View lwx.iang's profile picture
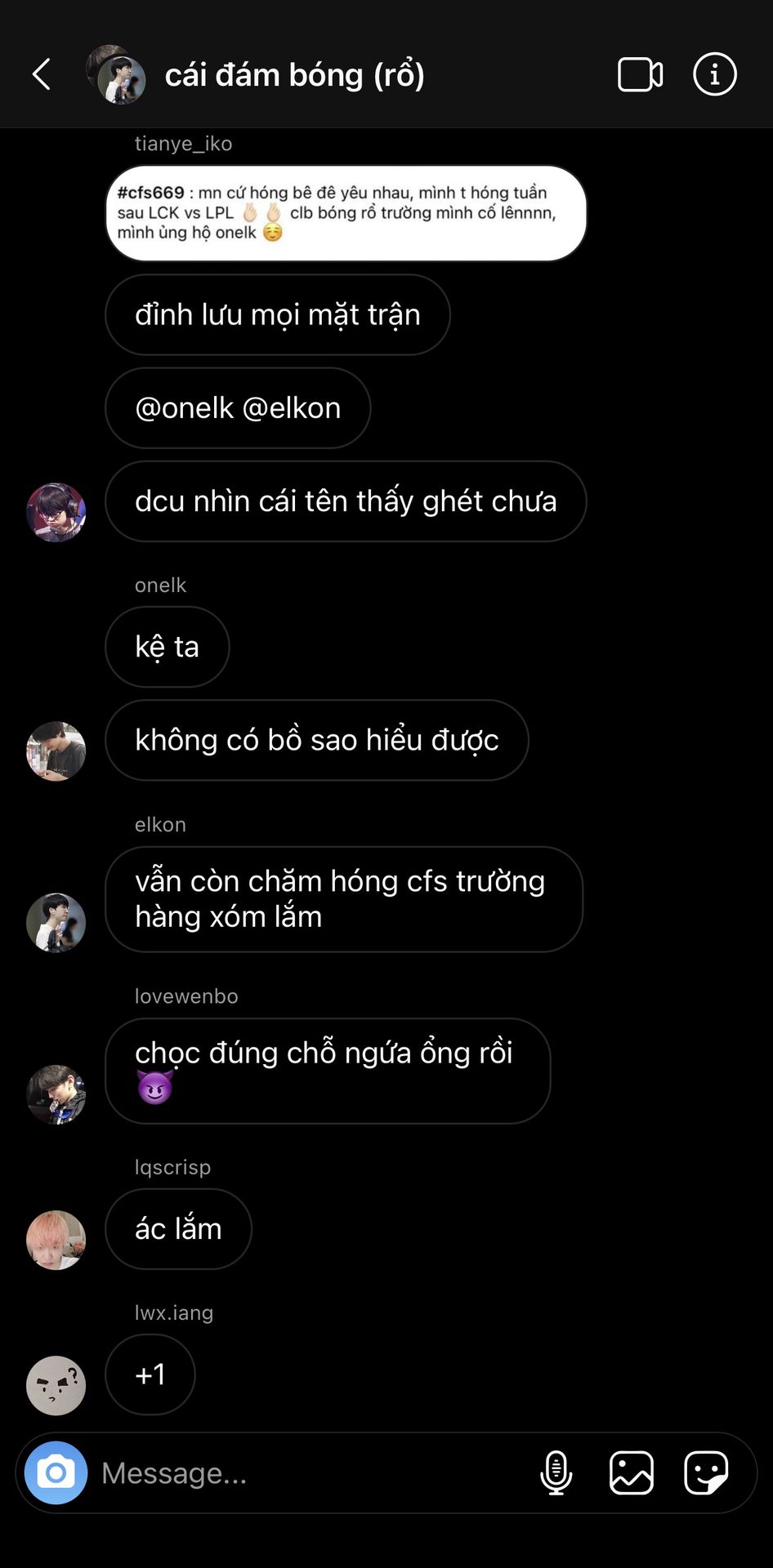 (56, 1385)
